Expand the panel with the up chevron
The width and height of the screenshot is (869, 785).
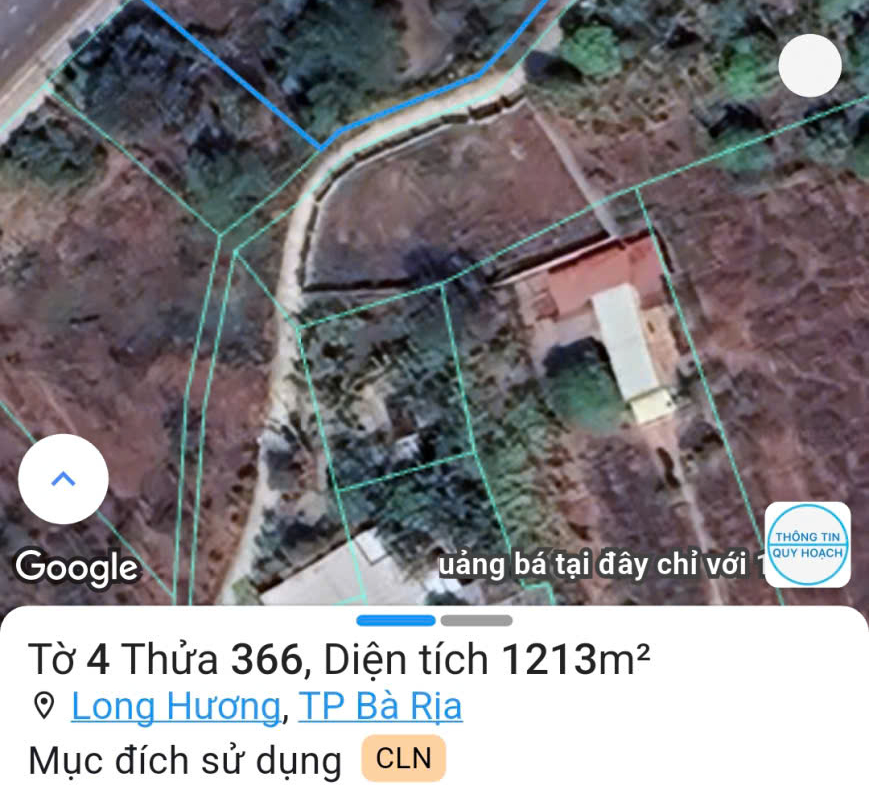pos(63,479)
